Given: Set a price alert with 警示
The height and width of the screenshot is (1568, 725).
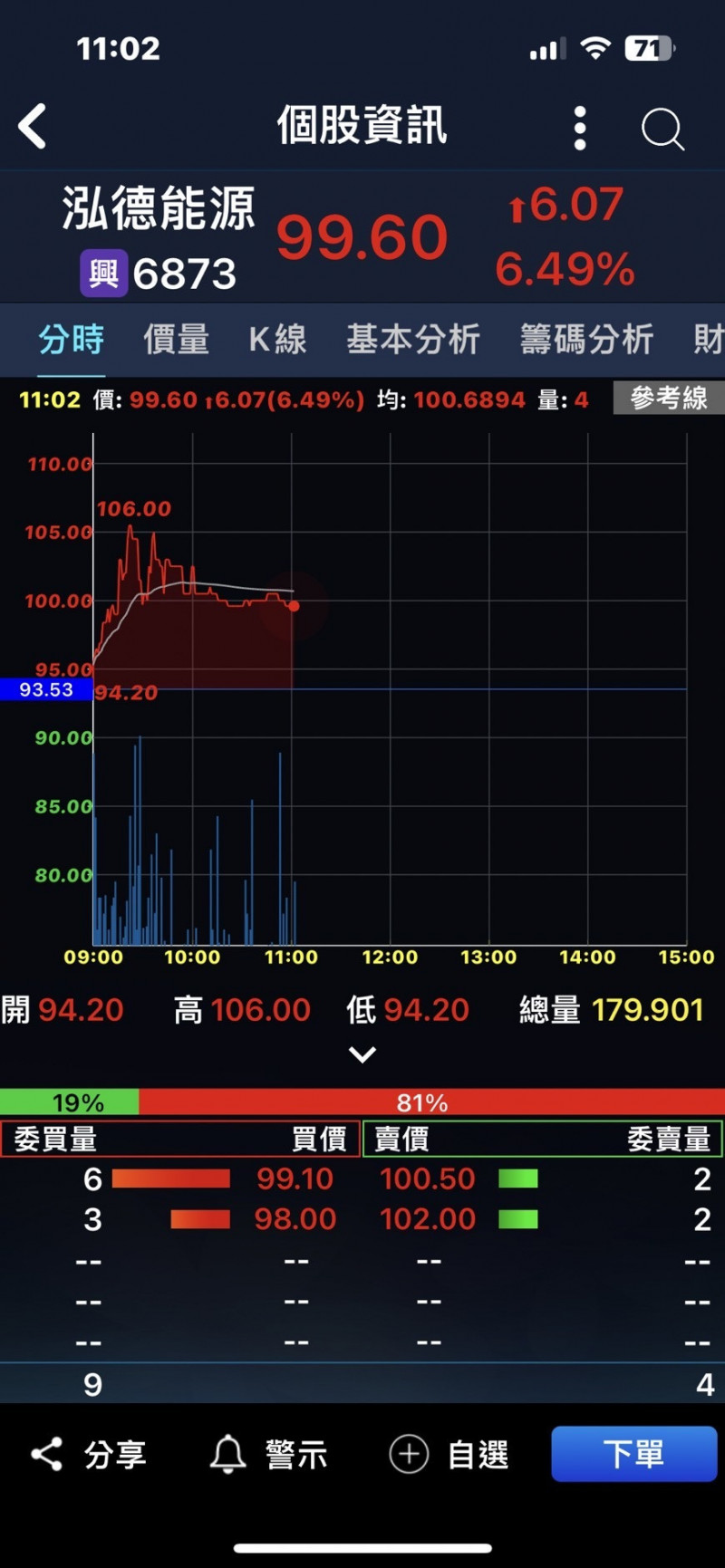Looking at the screenshot, I should pos(268,1455).
